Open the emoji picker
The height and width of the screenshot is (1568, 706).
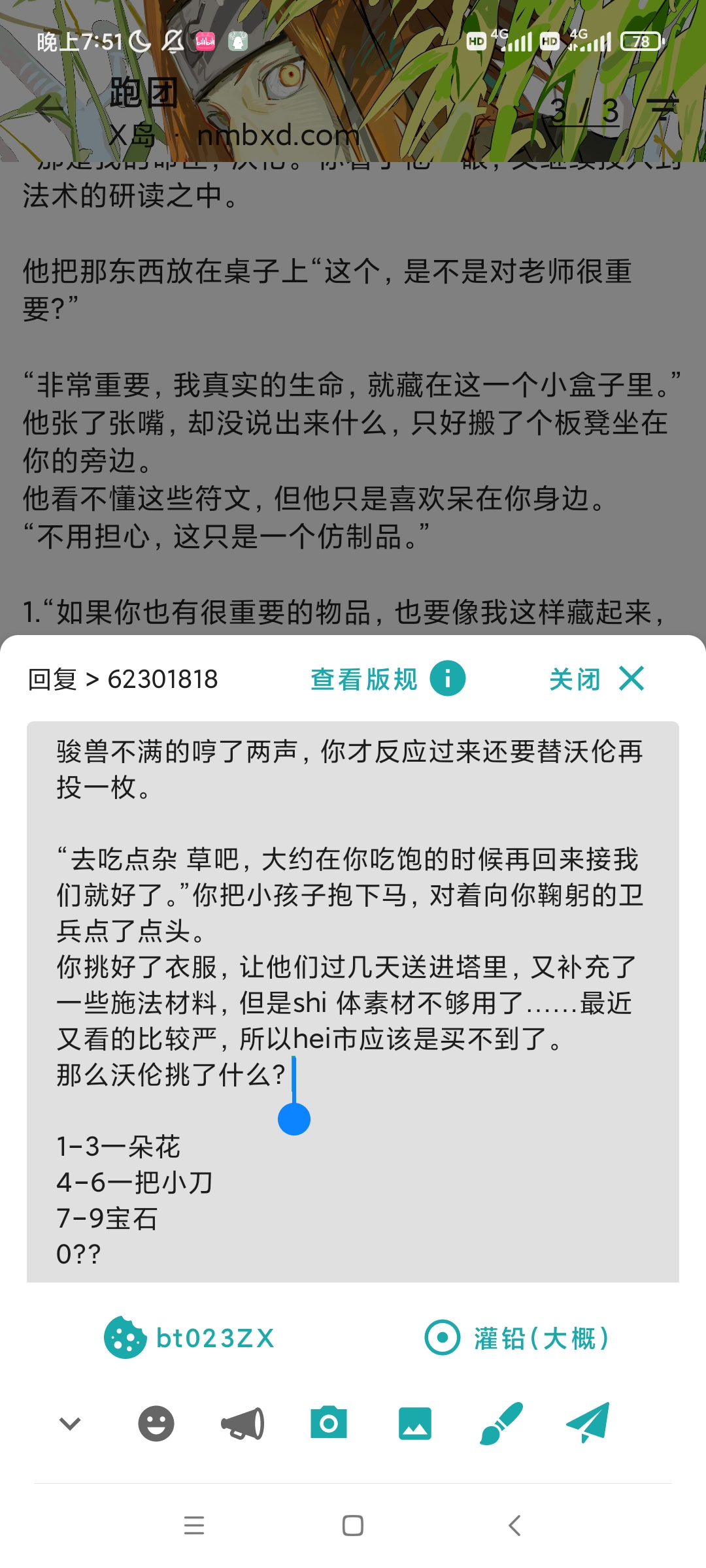pyautogui.click(x=156, y=1423)
